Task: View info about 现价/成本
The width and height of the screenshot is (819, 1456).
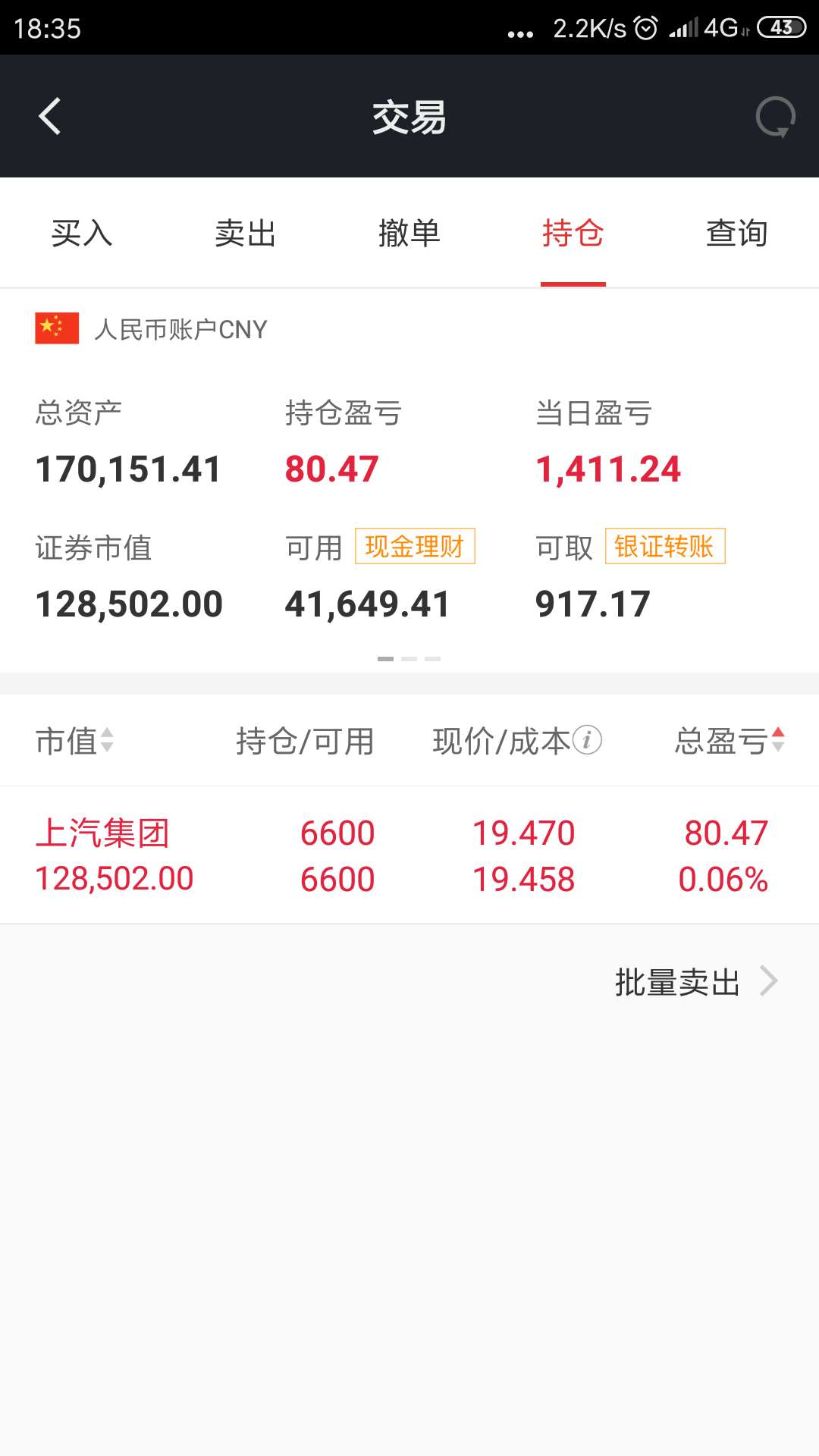Action: (587, 740)
